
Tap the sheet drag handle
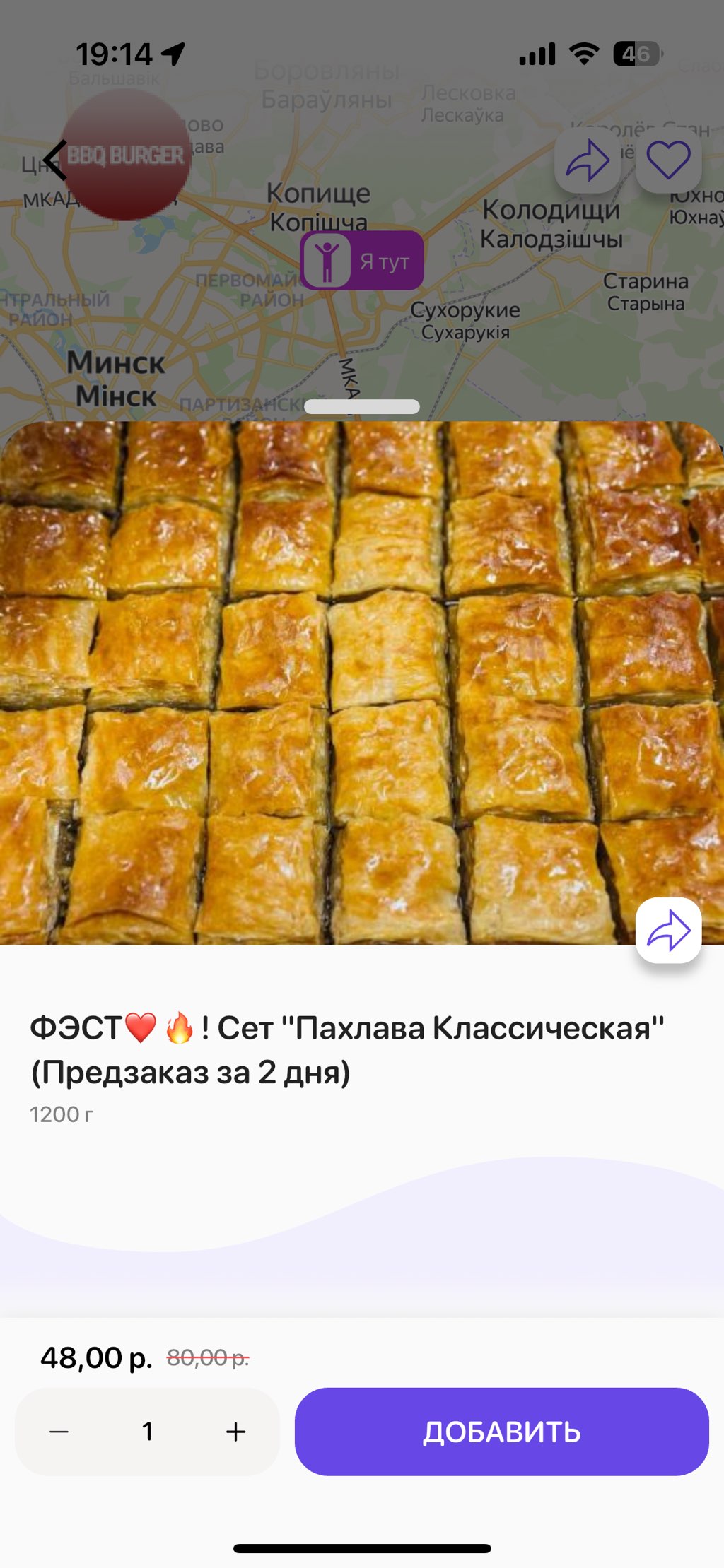(x=362, y=406)
